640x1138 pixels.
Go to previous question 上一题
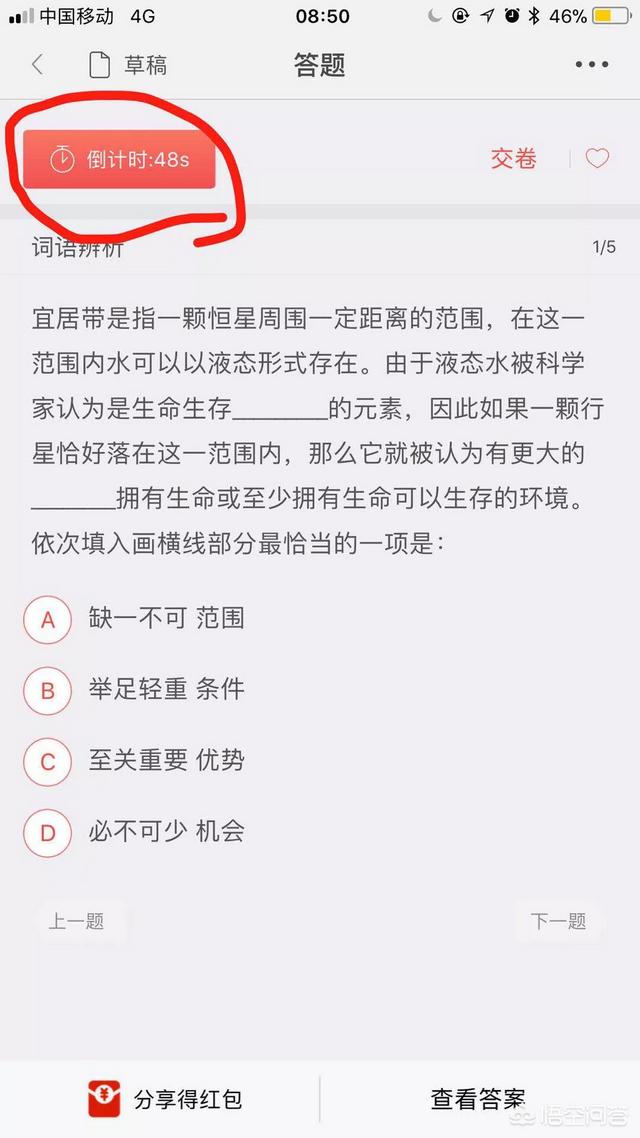pyautogui.click(x=77, y=921)
